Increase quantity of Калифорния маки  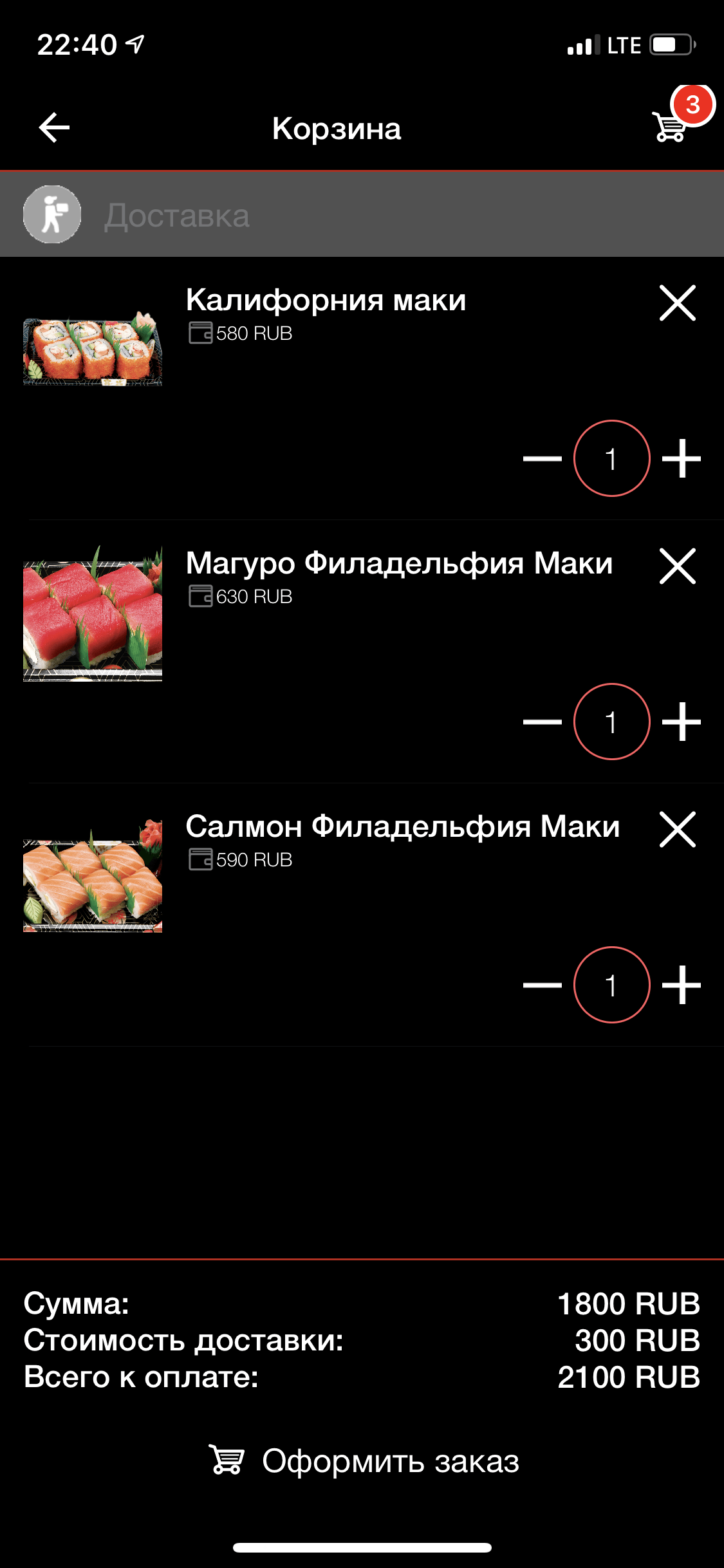pyautogui.click(x=681, y=459)
